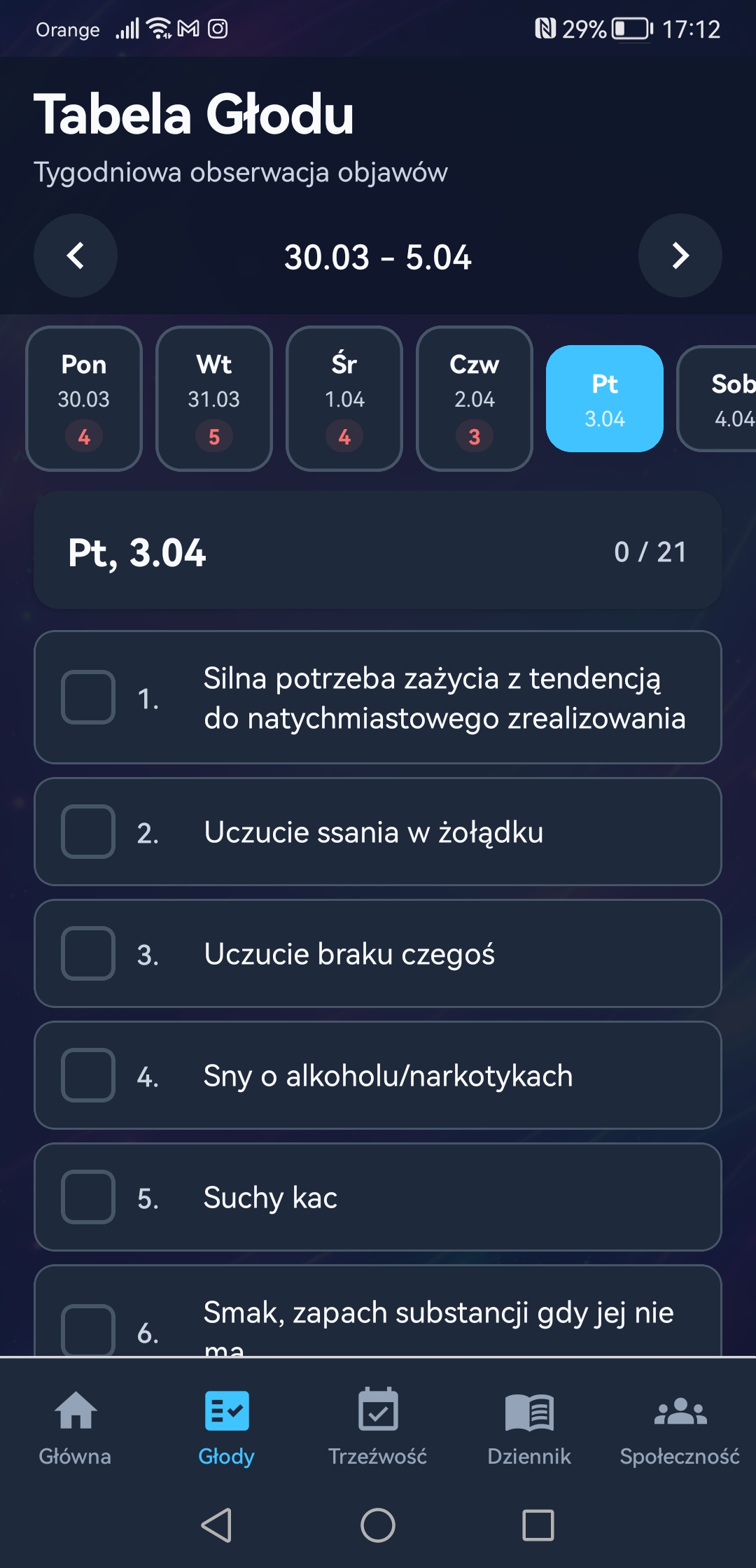This screenshot has height=1568, width=756.
Task: Go to the next week
Action: 680,255
